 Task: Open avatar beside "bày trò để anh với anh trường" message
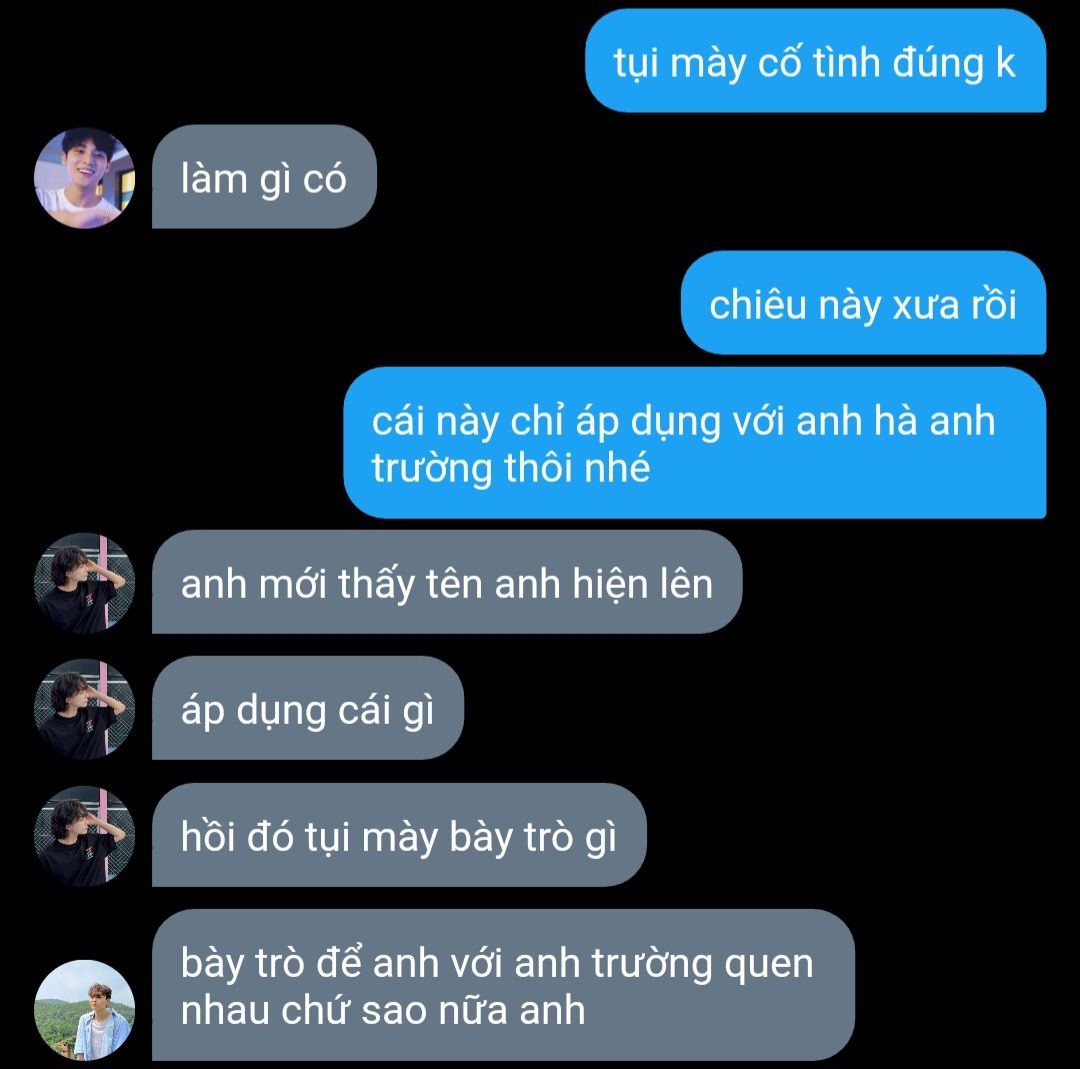point(84,1010)
